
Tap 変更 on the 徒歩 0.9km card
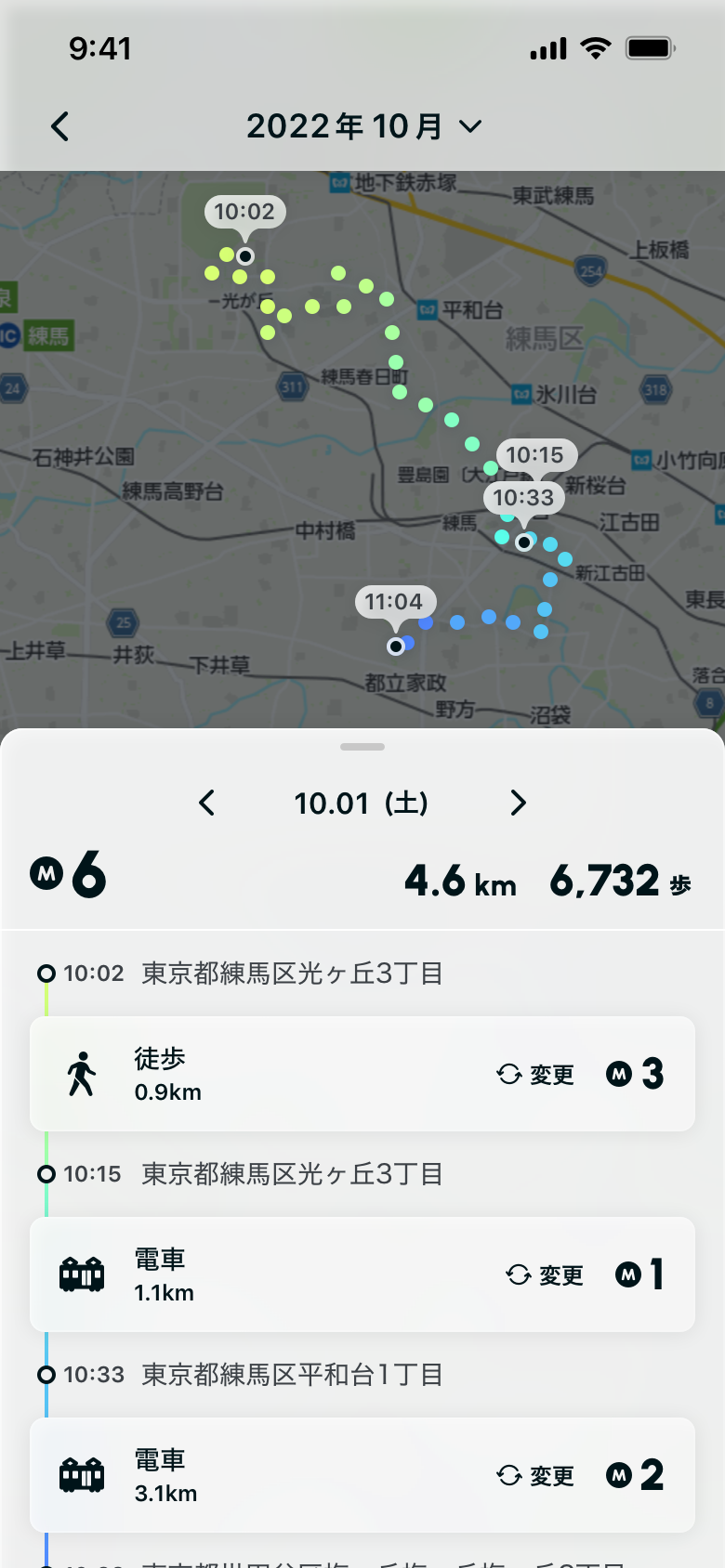[x=535, y=1075]
